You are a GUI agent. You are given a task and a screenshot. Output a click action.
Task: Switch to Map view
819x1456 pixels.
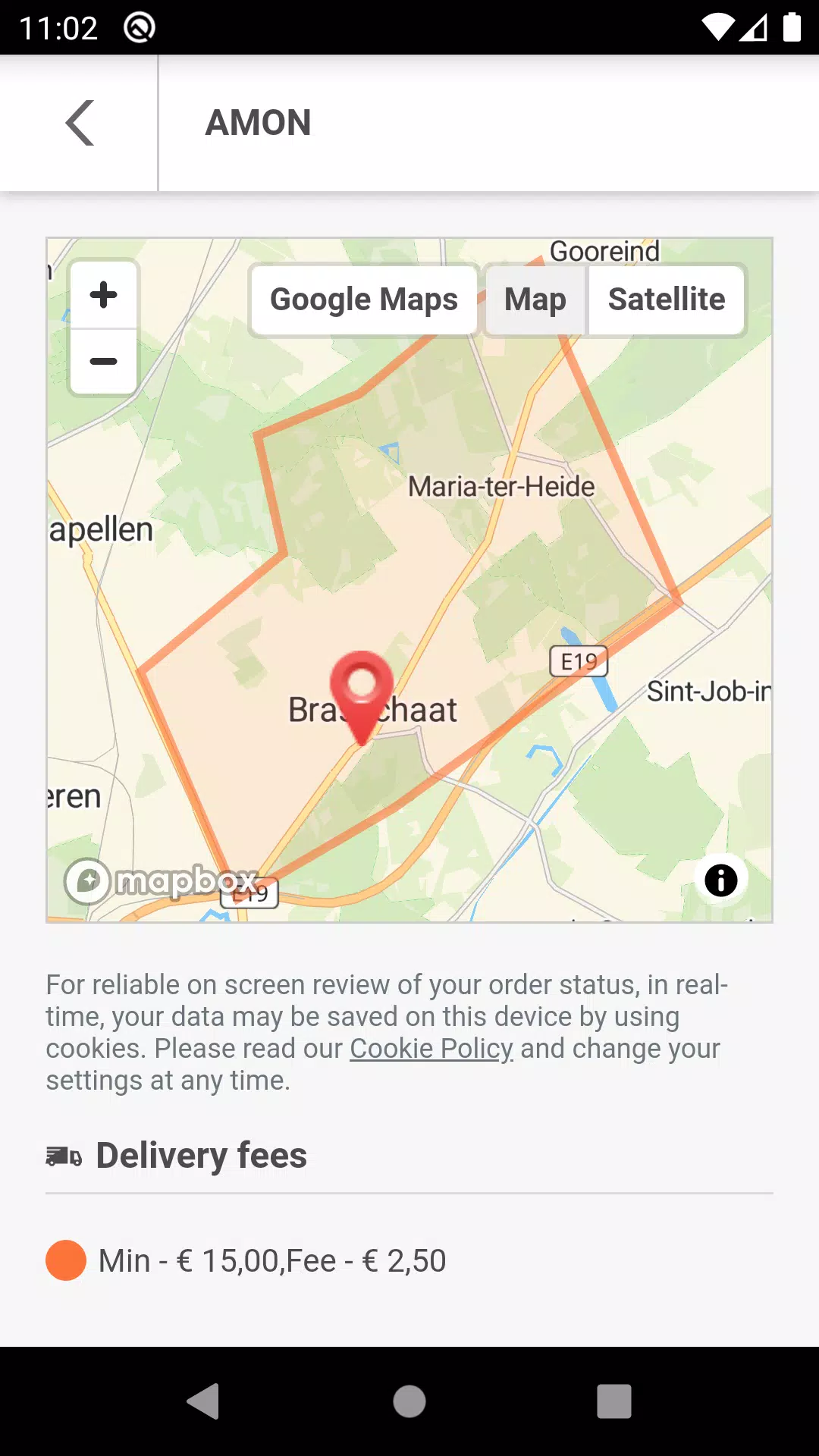[x=535, y=300]
